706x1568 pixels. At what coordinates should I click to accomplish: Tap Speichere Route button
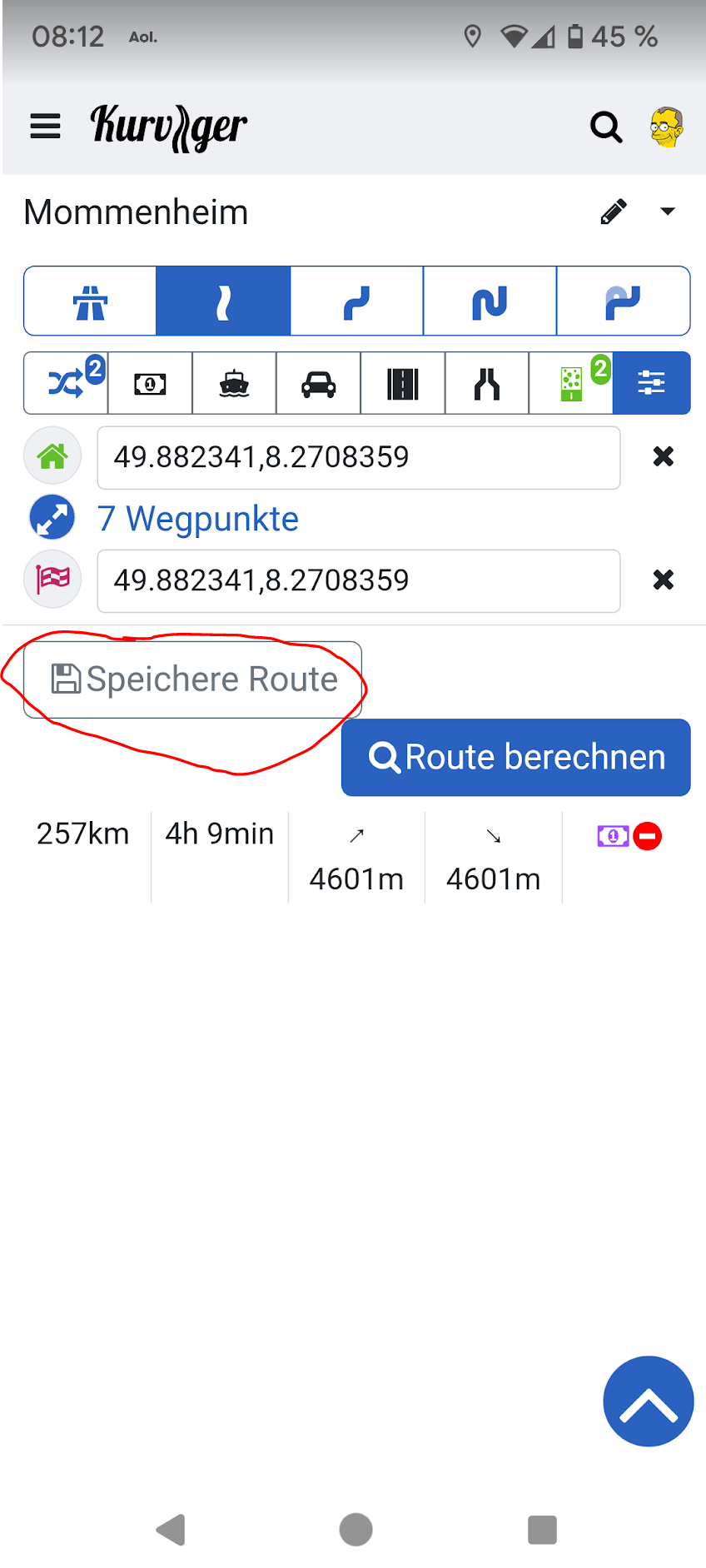tap(192, 679)
